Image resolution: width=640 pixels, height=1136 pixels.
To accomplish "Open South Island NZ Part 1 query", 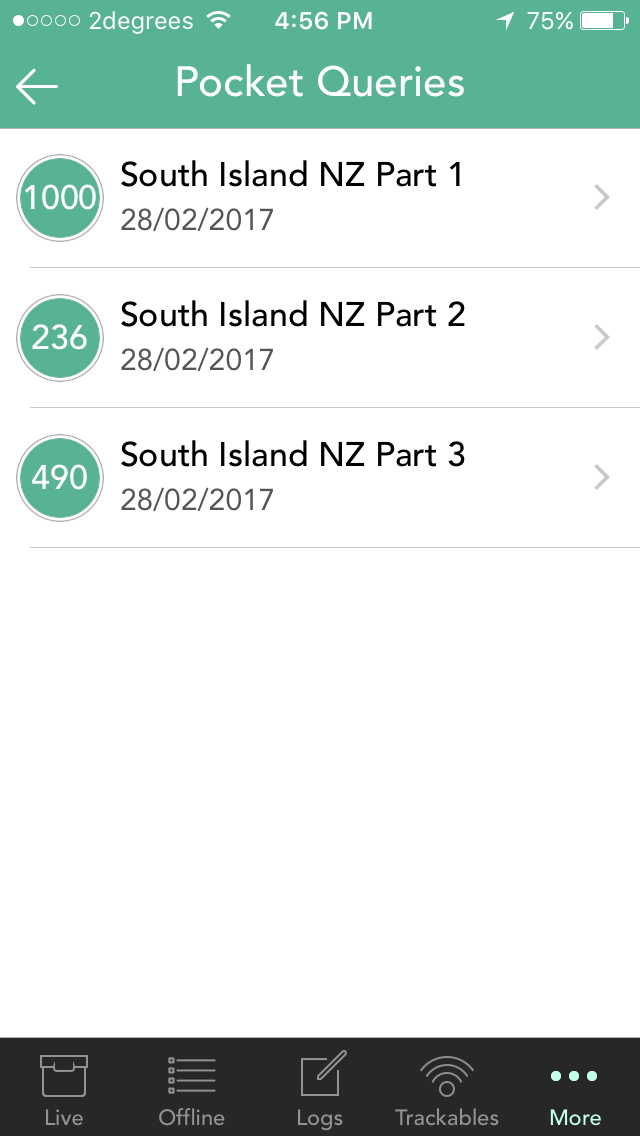I will (x=320, y=198).
